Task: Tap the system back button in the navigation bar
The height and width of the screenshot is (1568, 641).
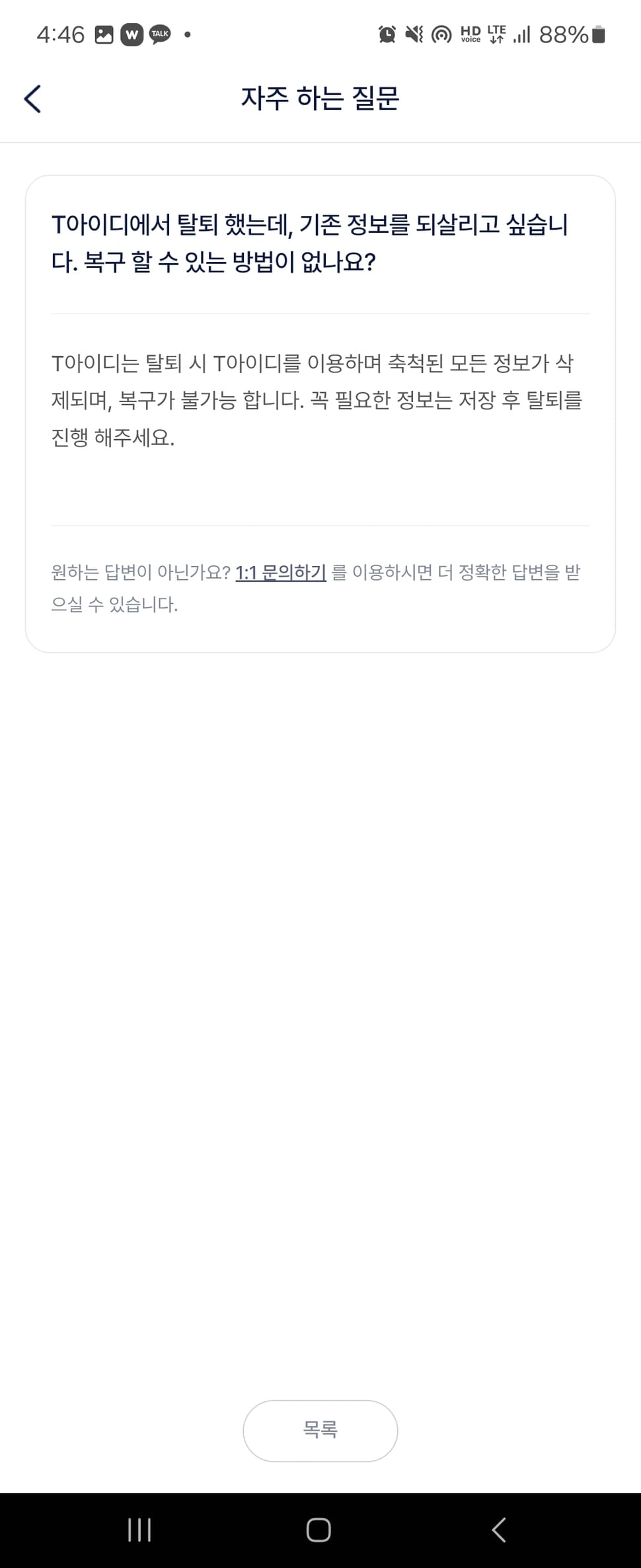Action: [x=499, y=1530]
